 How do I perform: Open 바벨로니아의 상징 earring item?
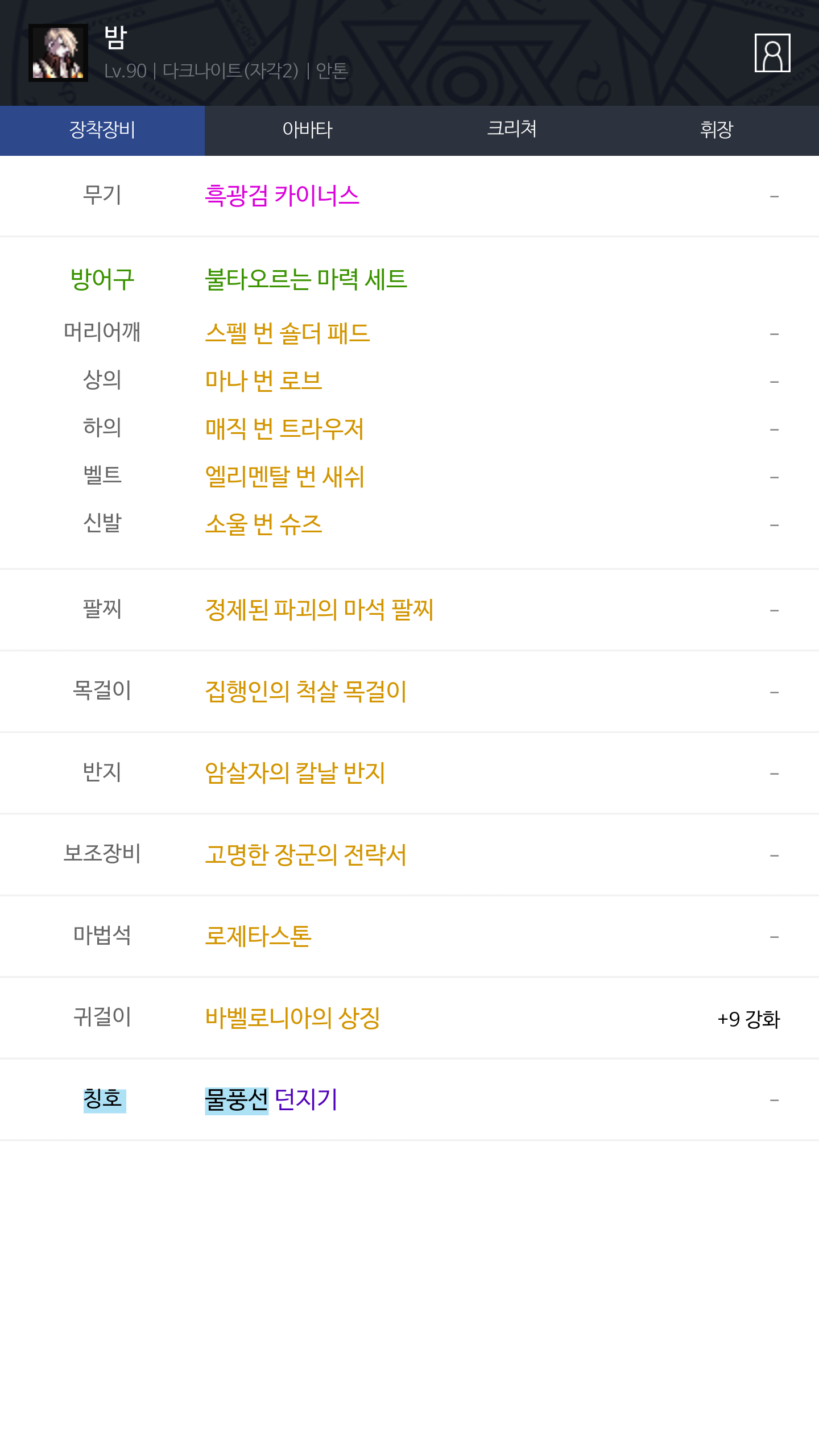(292, 1018)
